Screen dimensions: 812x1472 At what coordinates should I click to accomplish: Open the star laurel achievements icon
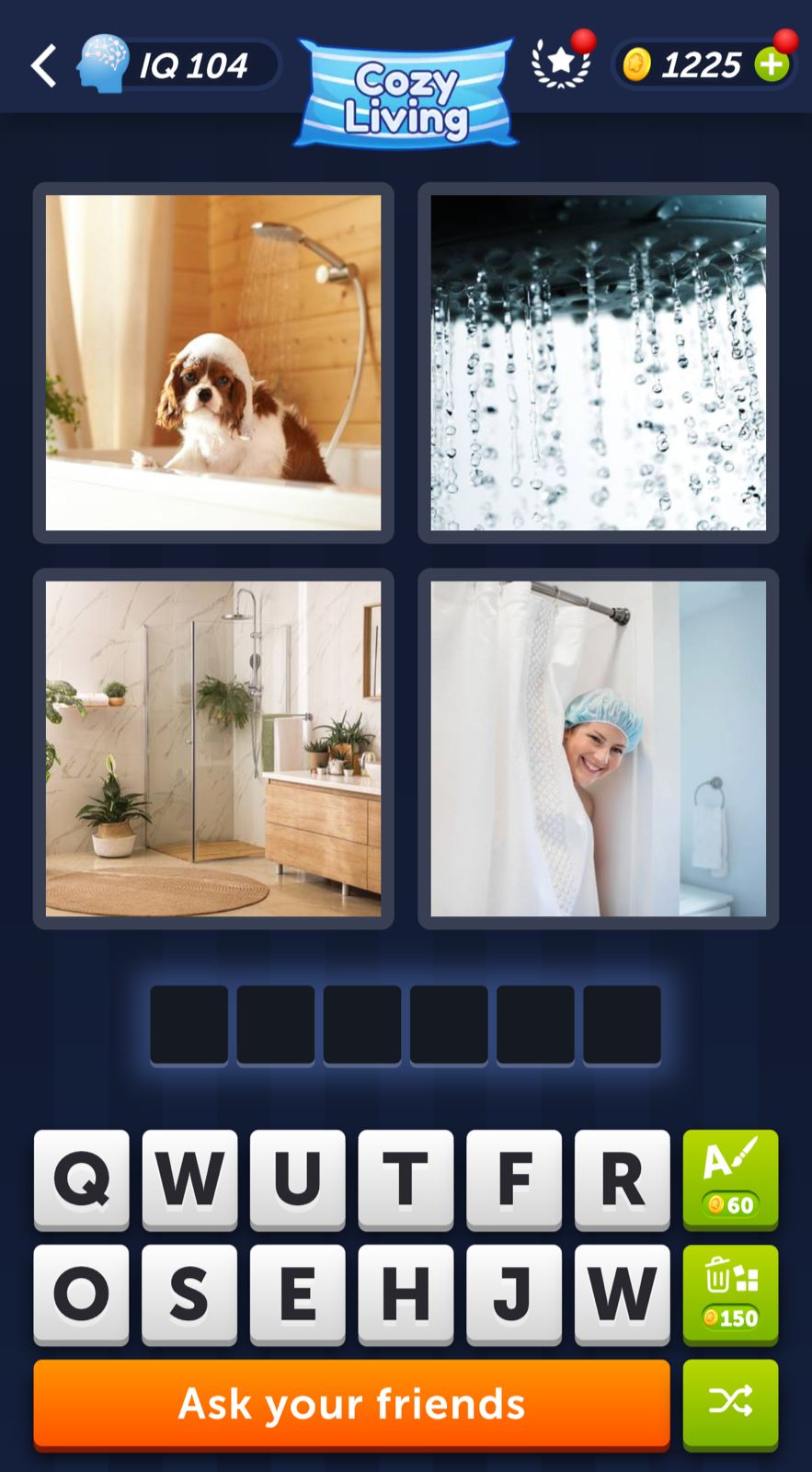[x=560, y=64]
